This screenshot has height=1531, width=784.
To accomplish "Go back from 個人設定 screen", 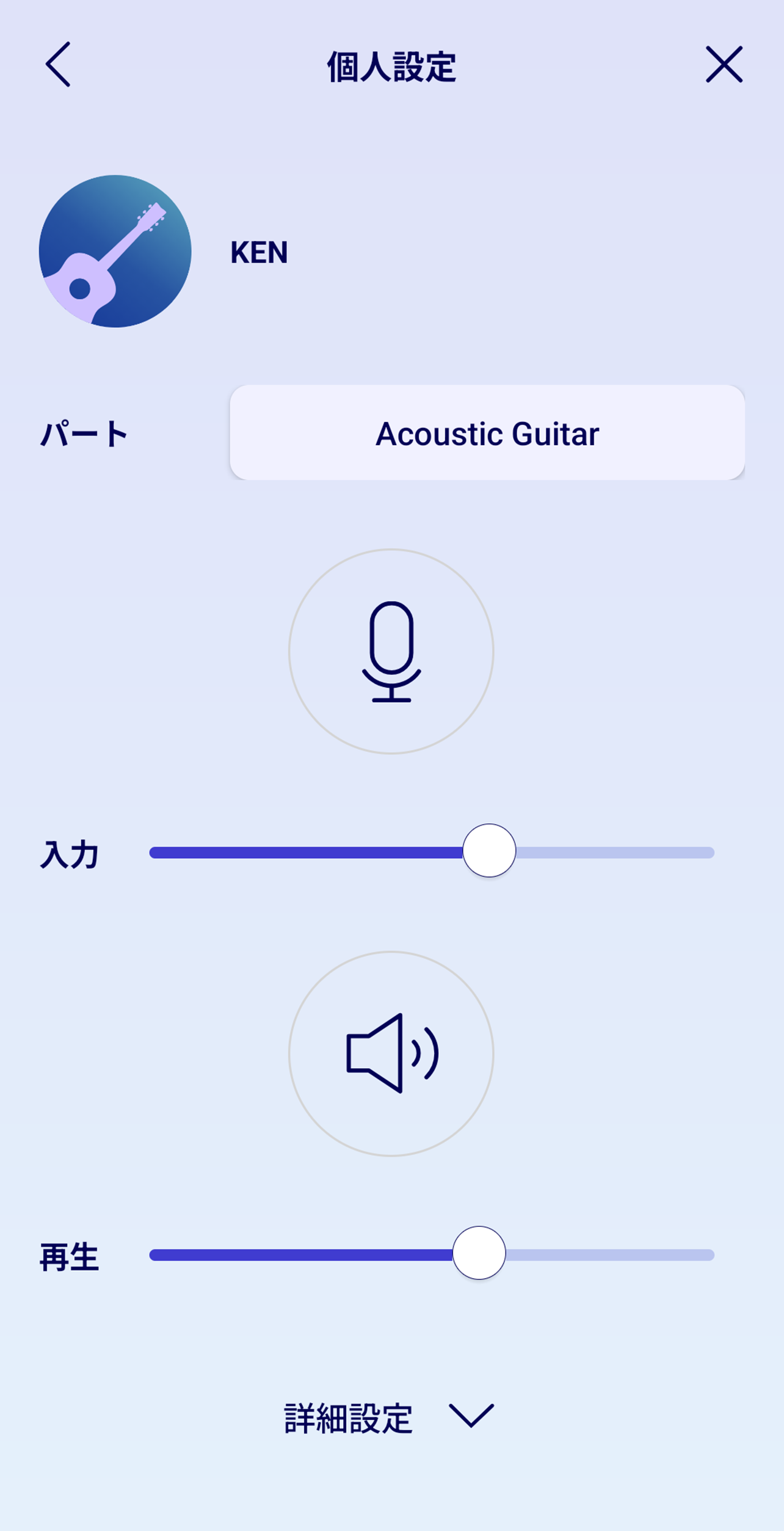I will 59,65.
